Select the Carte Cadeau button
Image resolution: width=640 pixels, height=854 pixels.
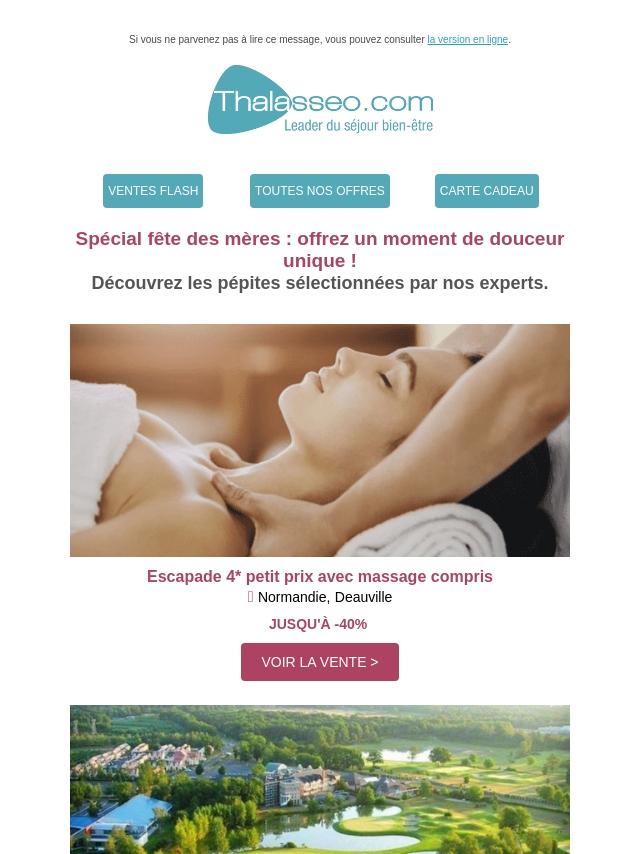(486, 191)
